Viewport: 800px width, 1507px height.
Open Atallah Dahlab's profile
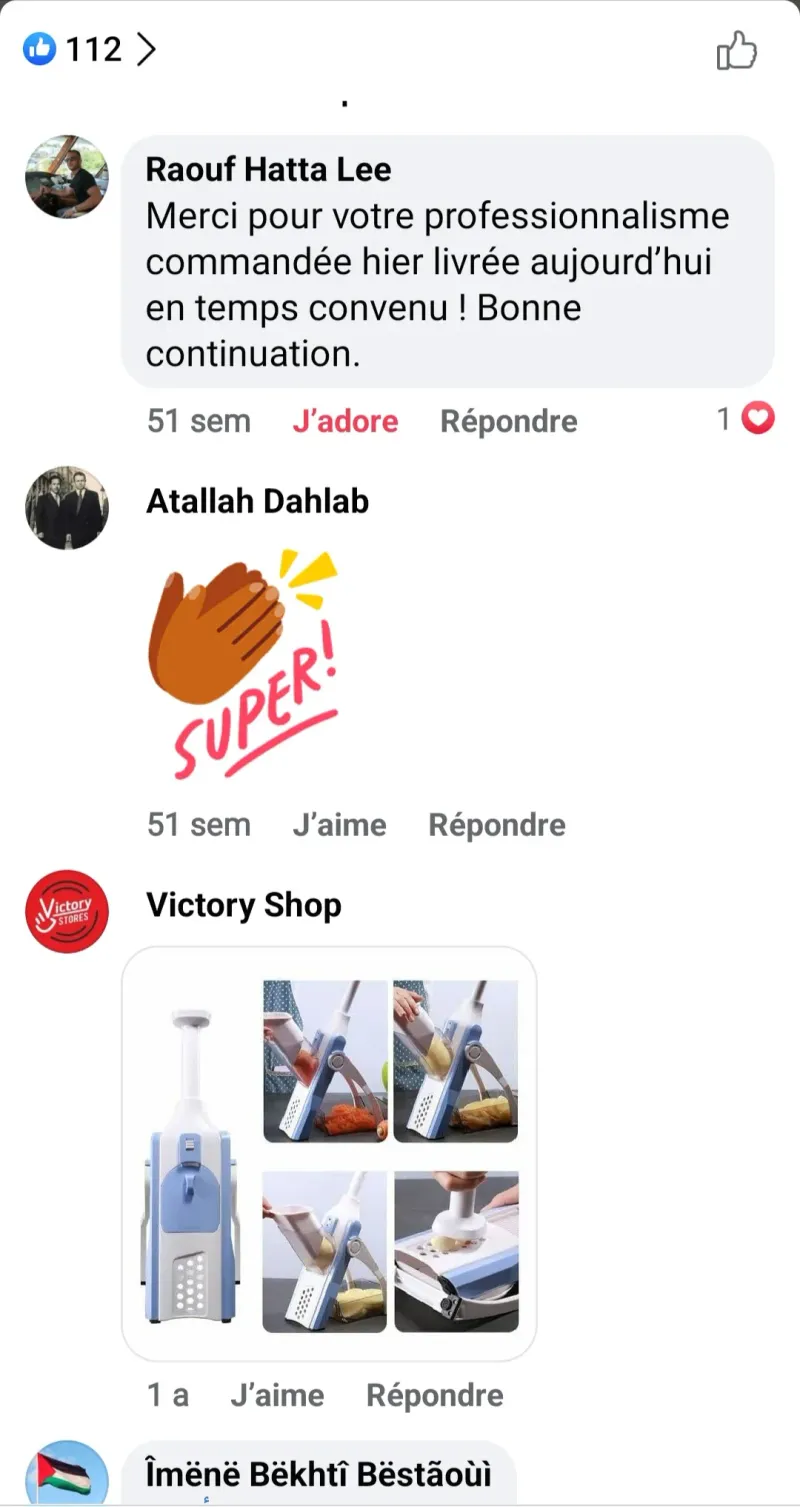(257, 500)
